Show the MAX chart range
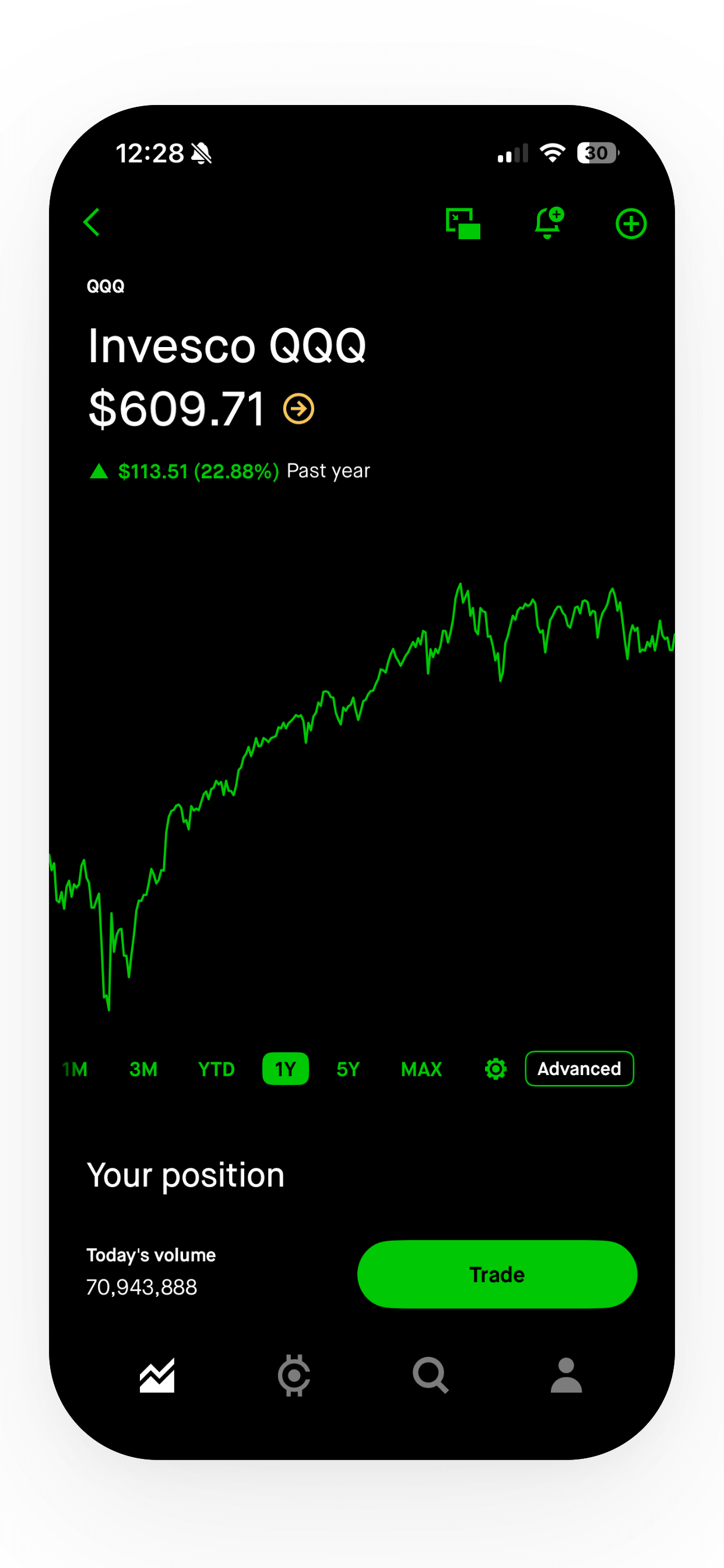 click(x=421, y=1069)
